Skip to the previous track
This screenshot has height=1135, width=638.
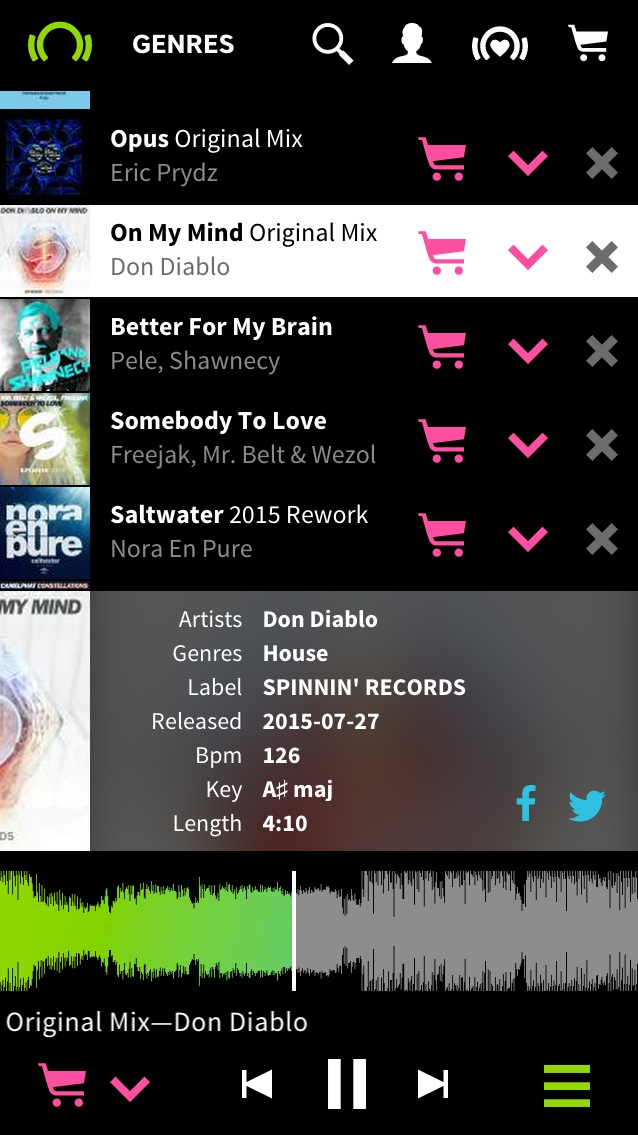[x=257, y=1084]
